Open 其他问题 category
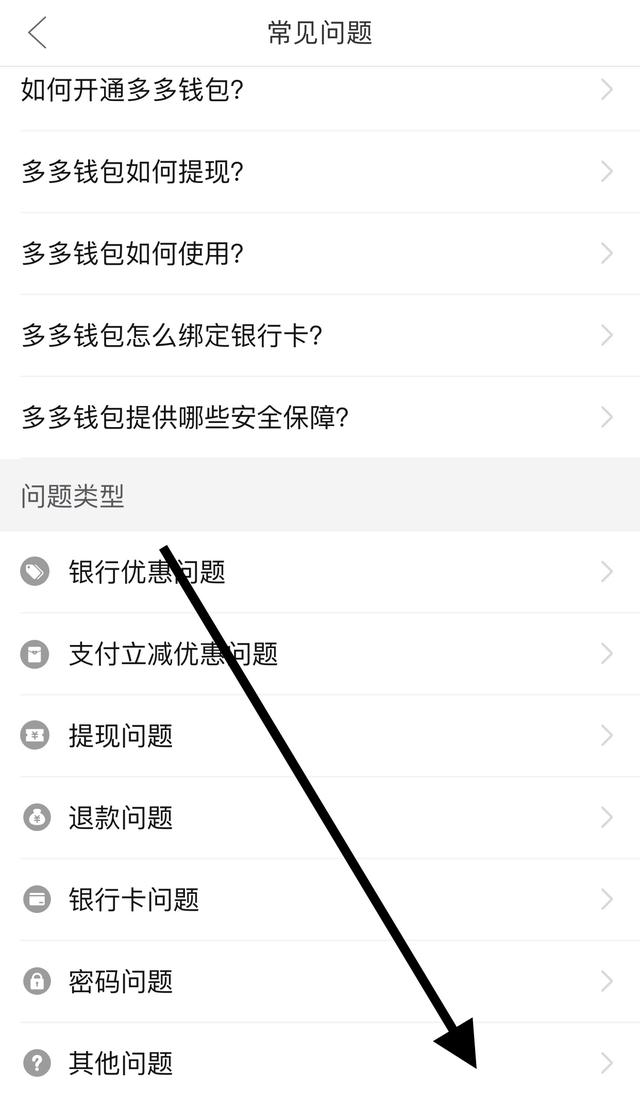Image resolution: width=640 pixels, height=1103 pixels. [x=320, y=1063]
